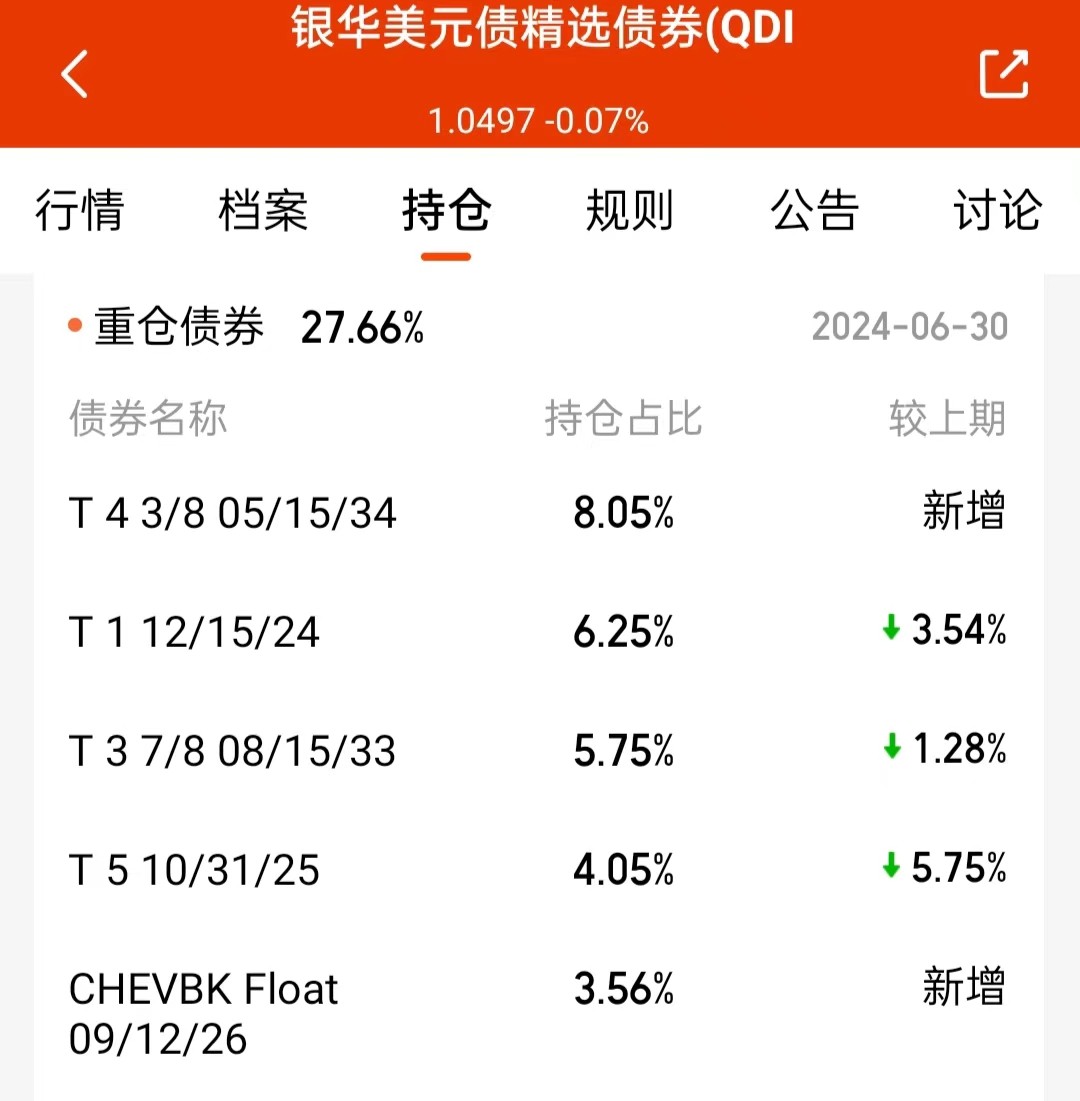The image size is (1080, 1101).
Task: Select the 持仓 tab
Action: [446, 211]
